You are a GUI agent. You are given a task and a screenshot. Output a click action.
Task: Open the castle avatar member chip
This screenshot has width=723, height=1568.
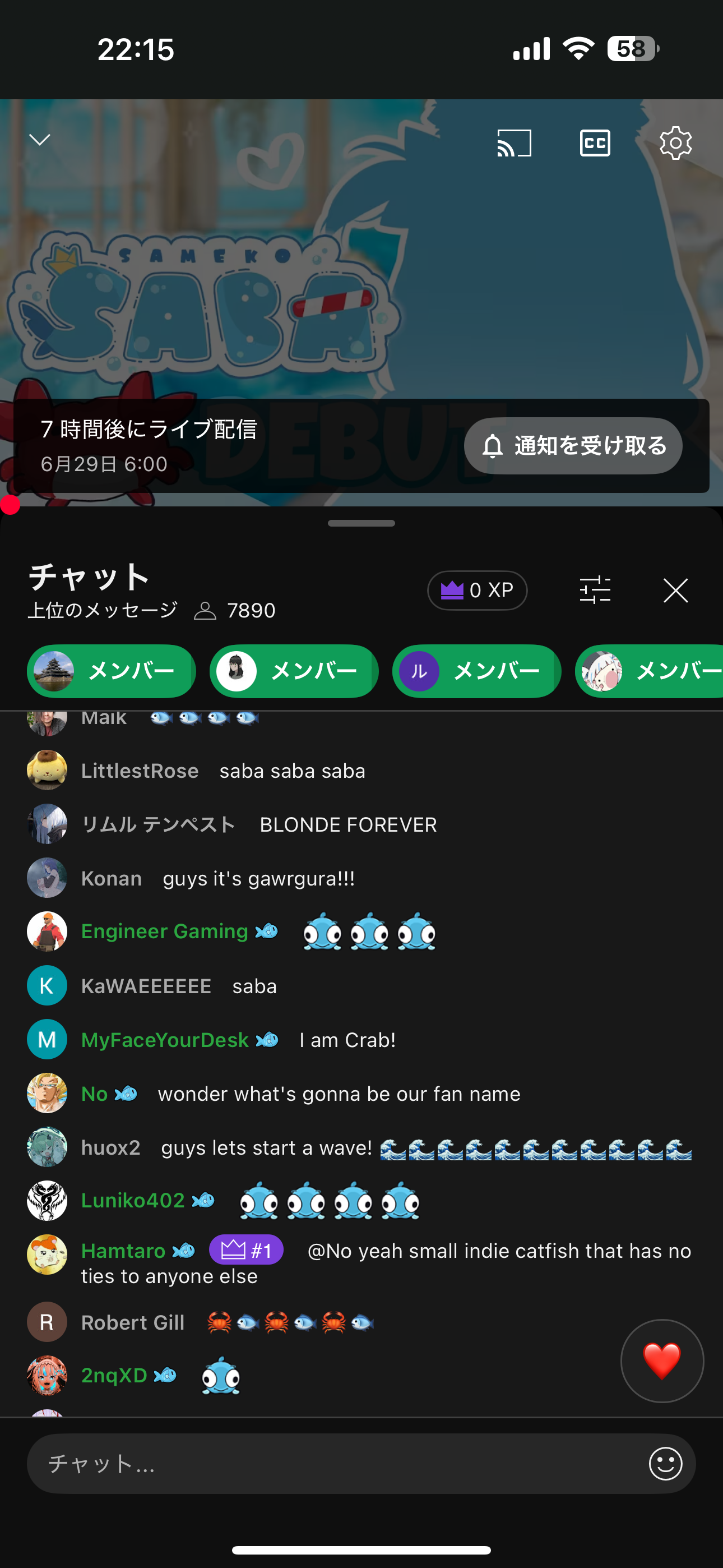coord(111,671)
